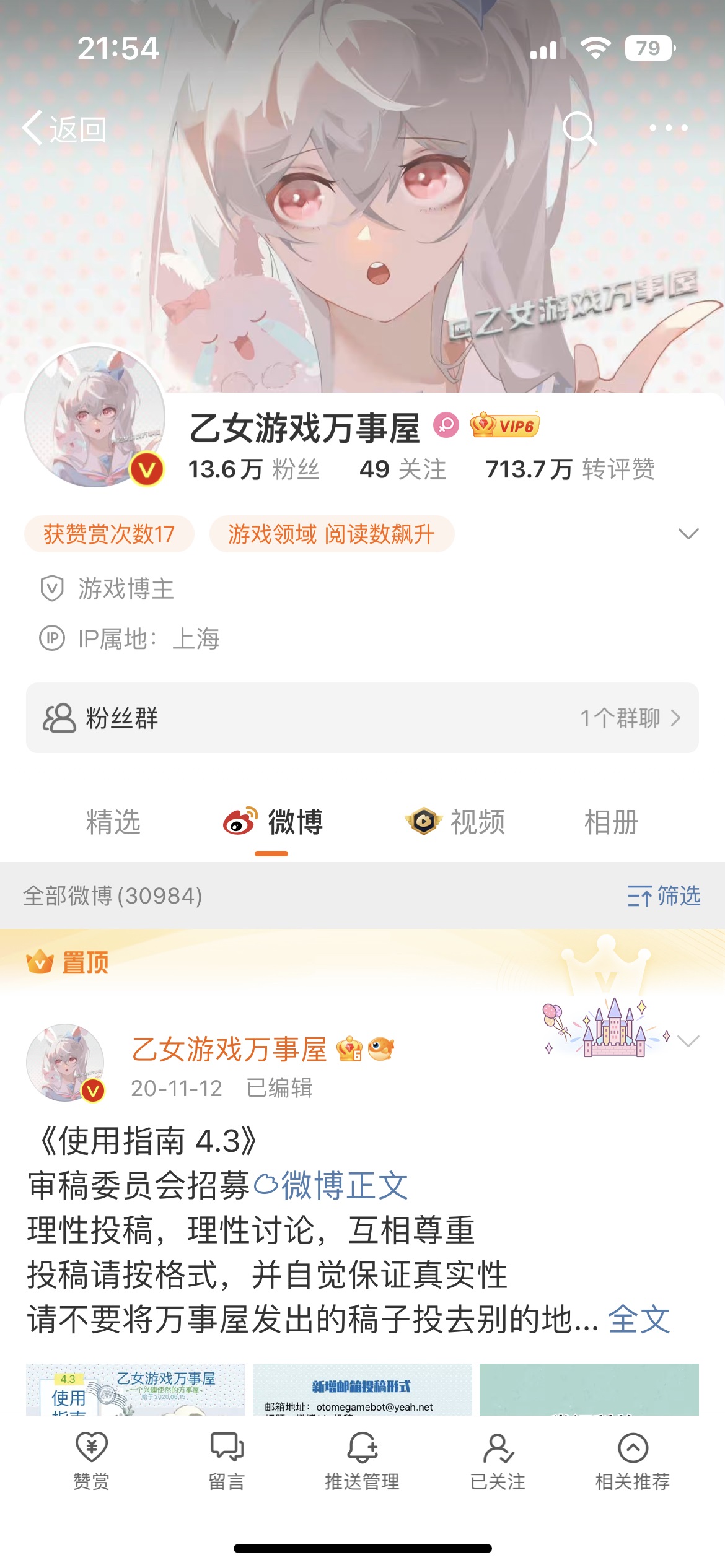The height and width of the screenshot is (1568, 725).
Task: Expand the profile details chevron
Action: click(x=688, y=534)
